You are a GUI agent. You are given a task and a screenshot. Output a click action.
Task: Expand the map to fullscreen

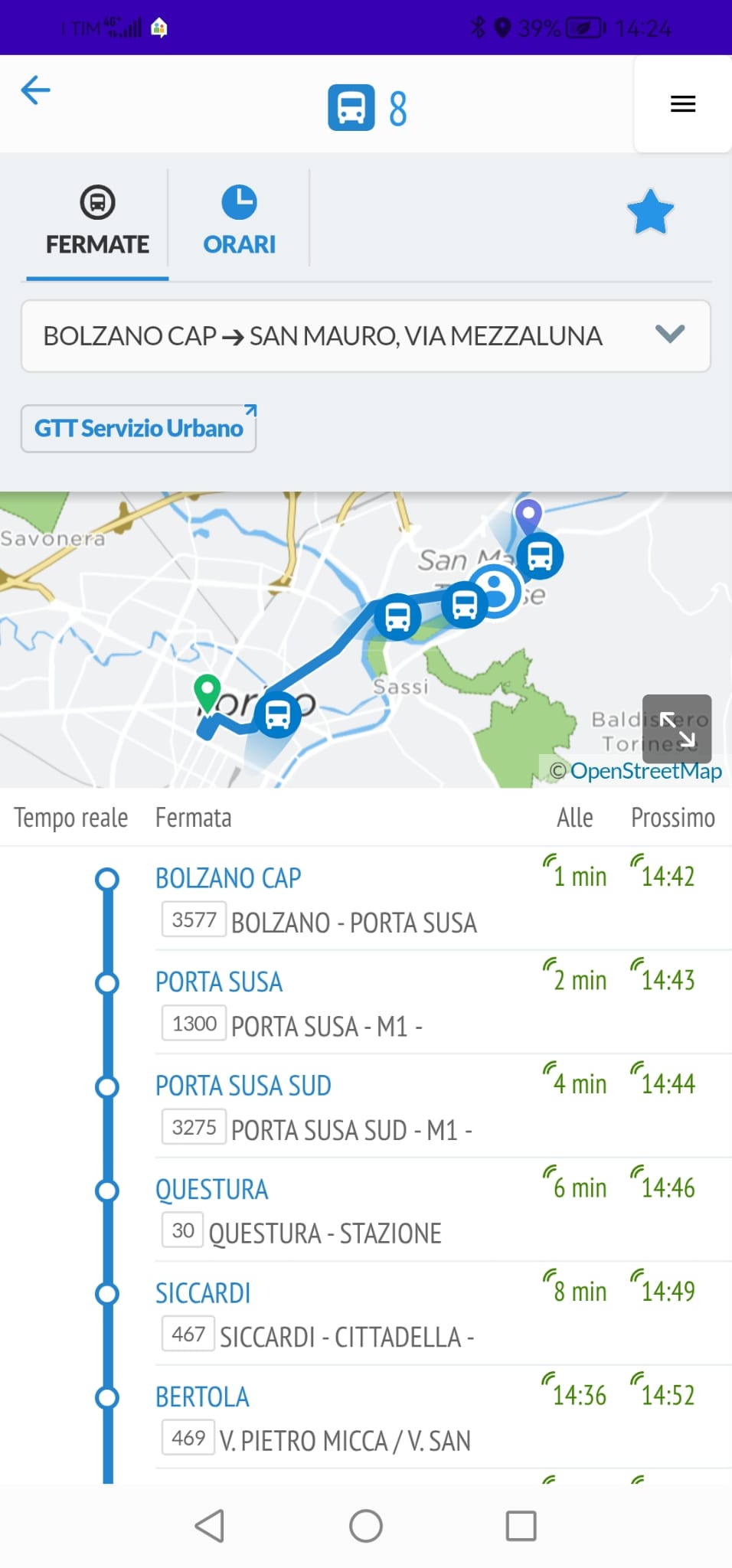point(676,729)
